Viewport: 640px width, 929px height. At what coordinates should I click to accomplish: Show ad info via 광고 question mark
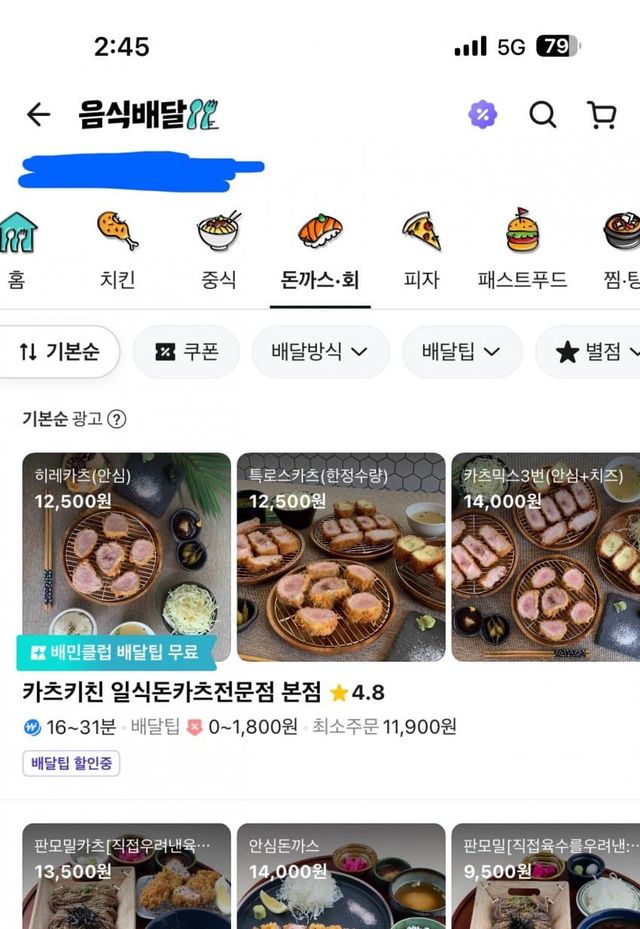tap(117, 419)
